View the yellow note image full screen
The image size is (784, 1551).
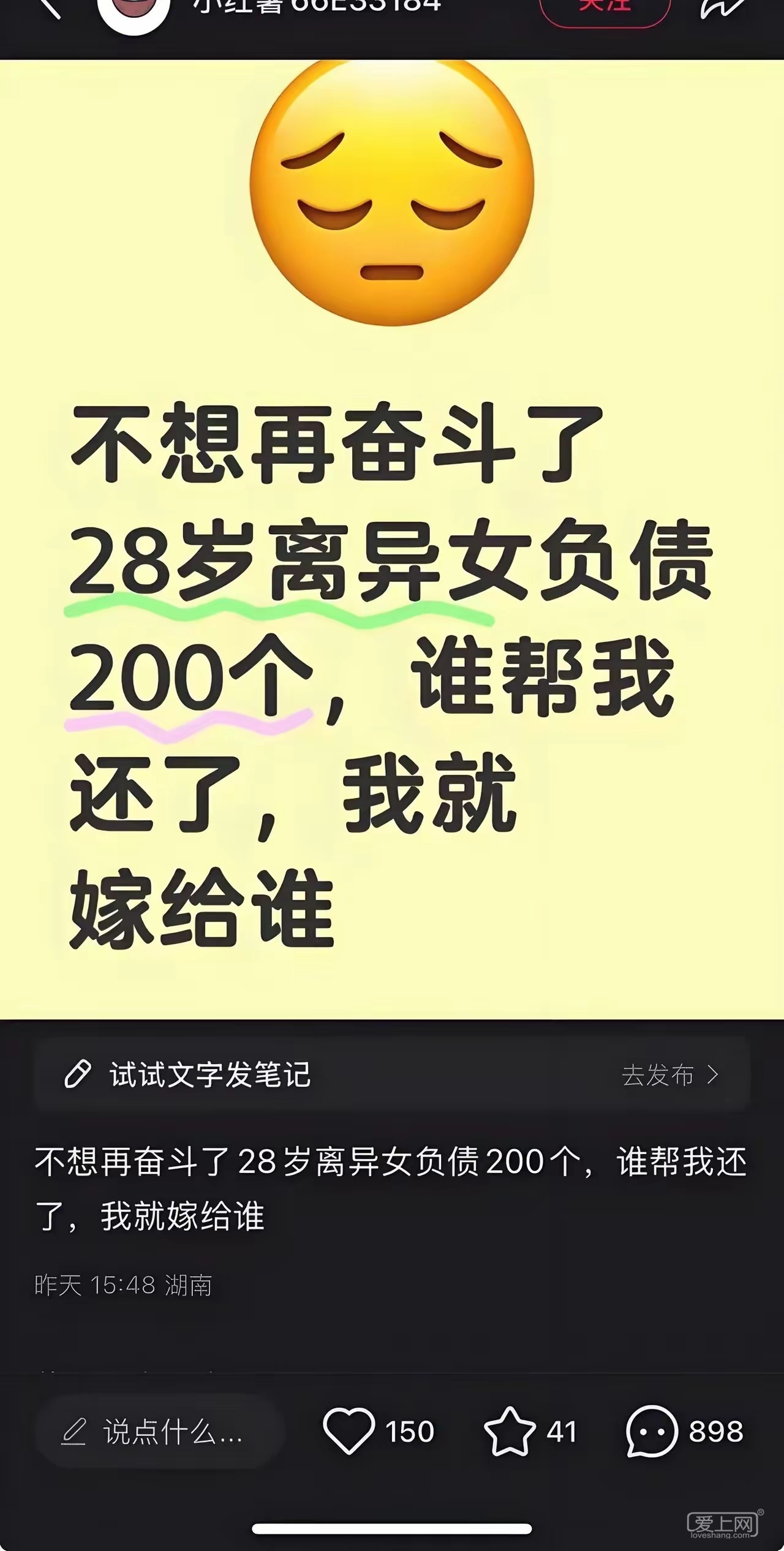point(392,539)
